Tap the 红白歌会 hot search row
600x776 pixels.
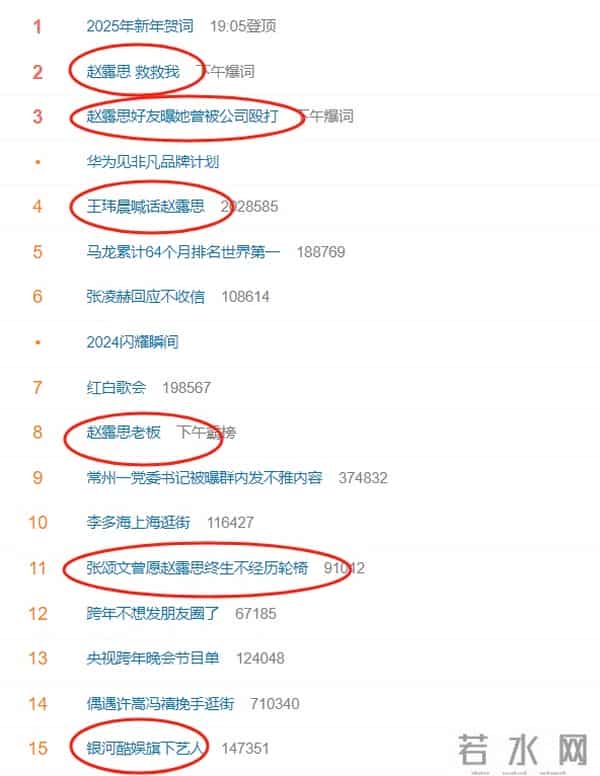[x=116, y=387]
